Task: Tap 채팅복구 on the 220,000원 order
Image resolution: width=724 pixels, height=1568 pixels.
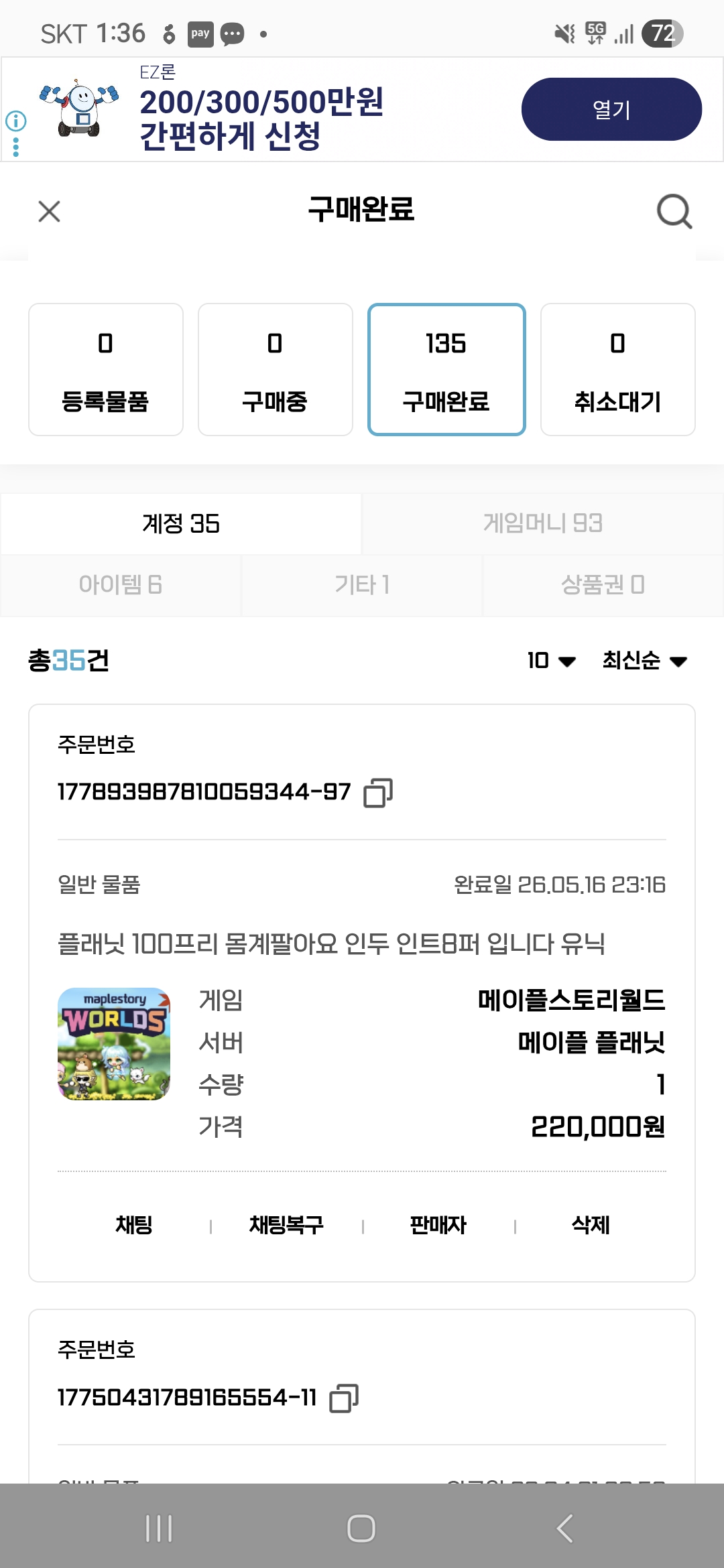Action: 286,1225
